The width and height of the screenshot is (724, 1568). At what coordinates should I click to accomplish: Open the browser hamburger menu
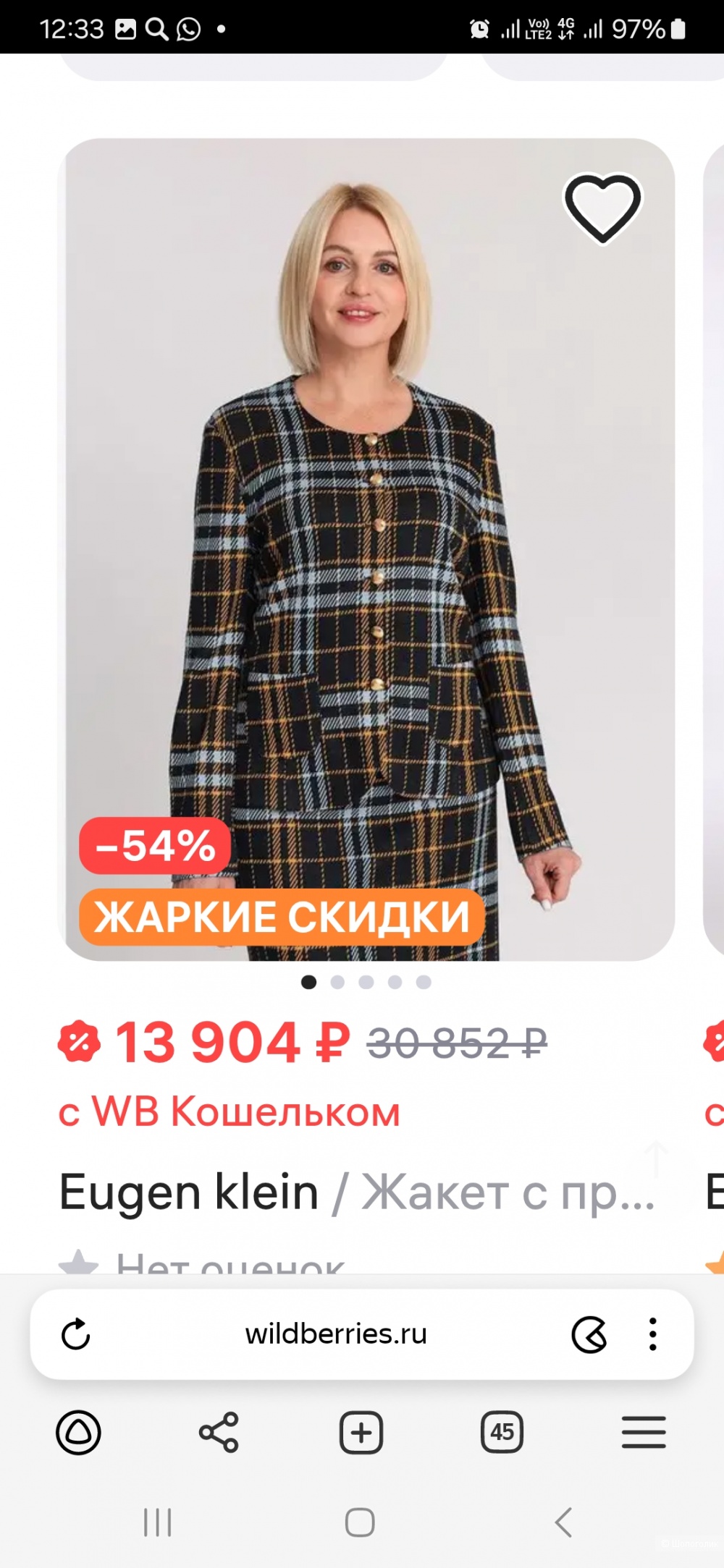click(x=644, y=1432)
